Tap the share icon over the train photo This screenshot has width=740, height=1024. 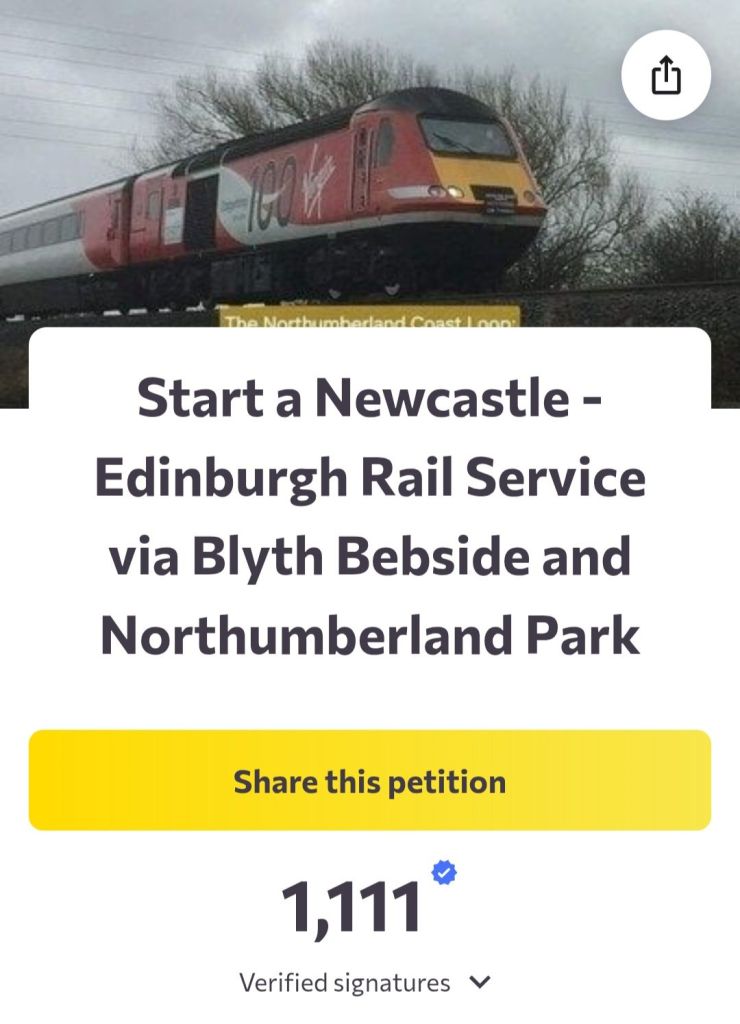666,76
